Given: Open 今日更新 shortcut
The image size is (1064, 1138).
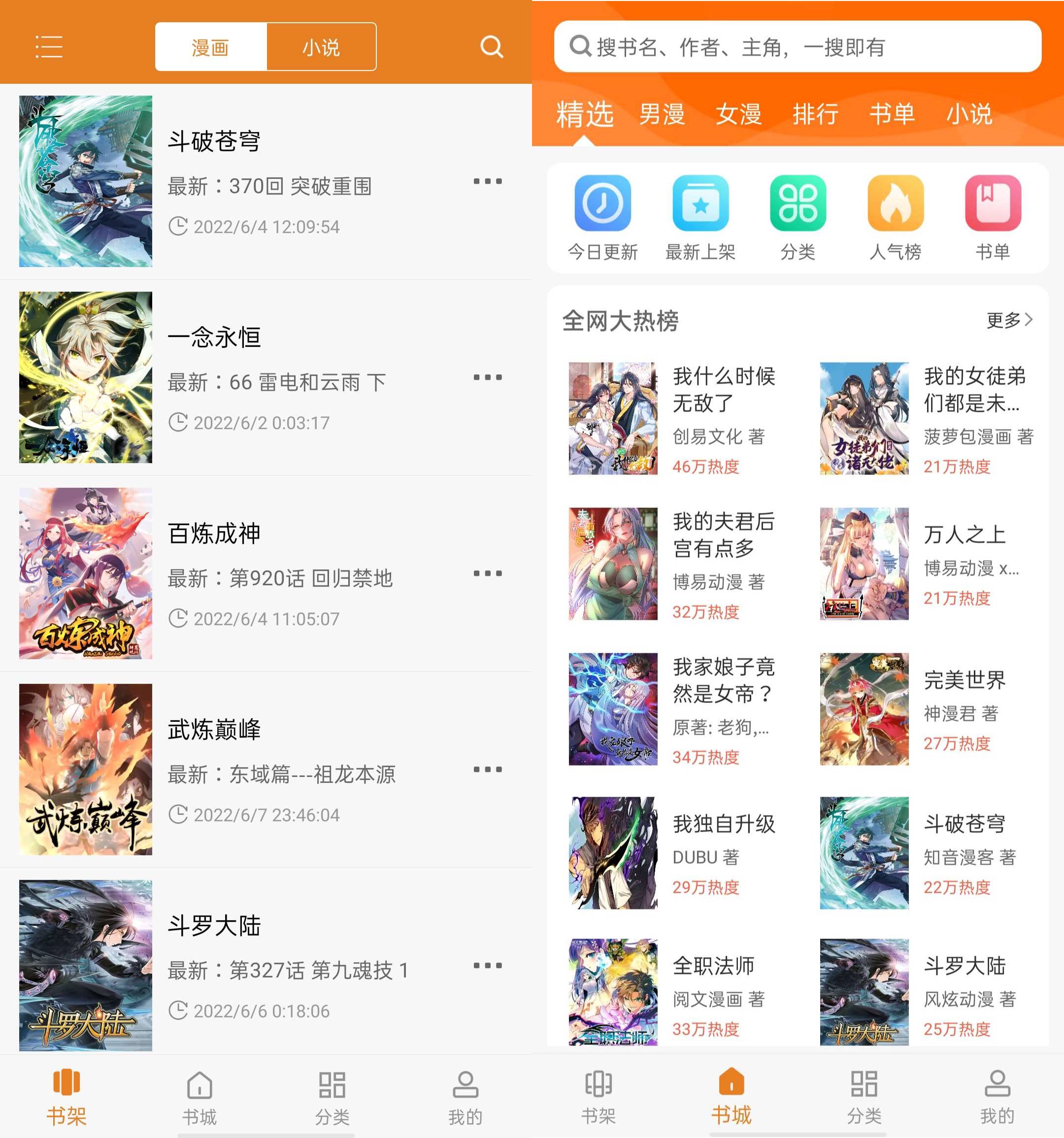Looking at the screenshot, I should (602, 217).
